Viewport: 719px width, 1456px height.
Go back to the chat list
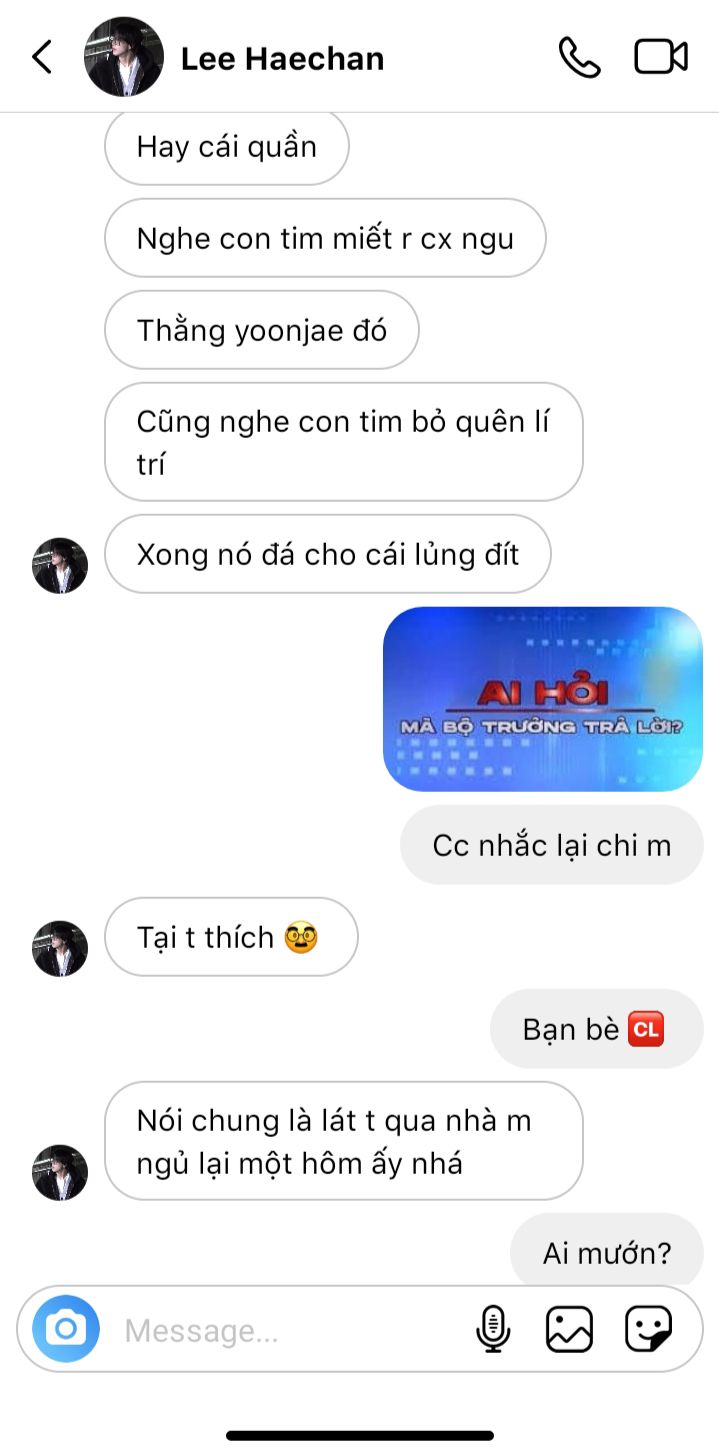tap(42, 57)
